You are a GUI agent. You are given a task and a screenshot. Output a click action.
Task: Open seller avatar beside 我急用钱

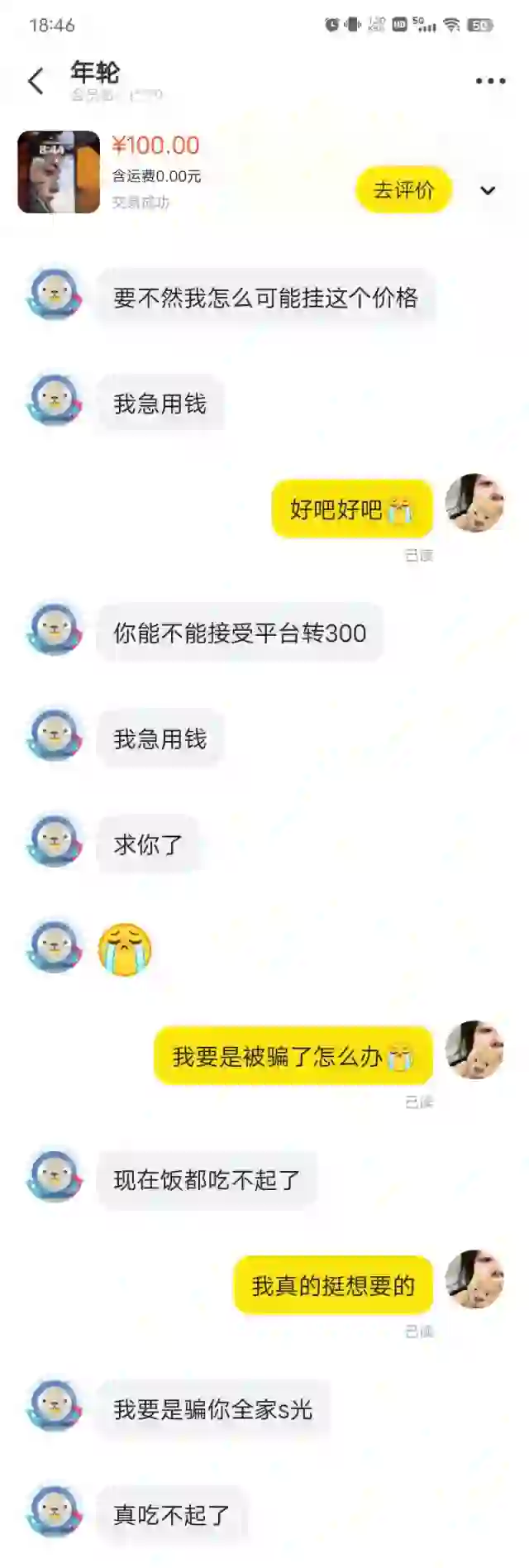click(55, 402)
